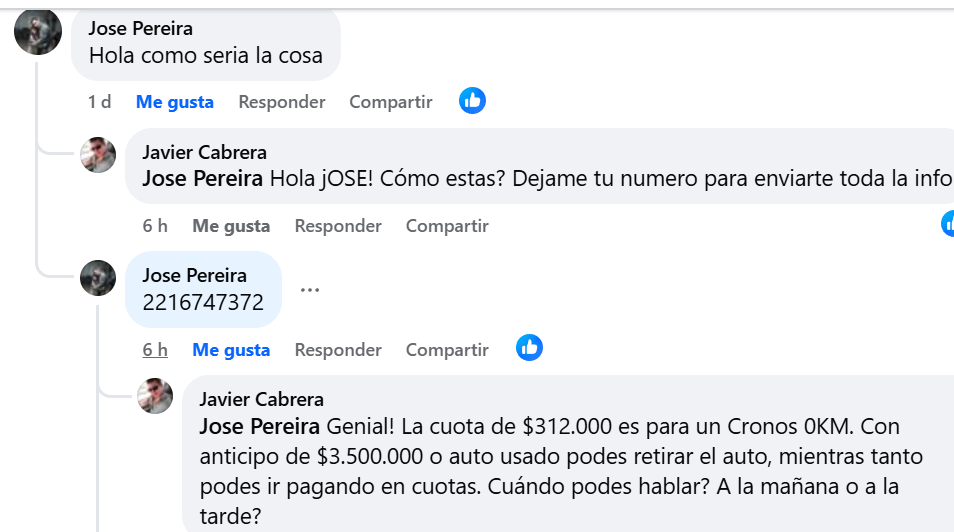Like Jose's comment with number 2216747372
Image resolution: width=954 pixels, height=532 pixels.
(231, 350)
